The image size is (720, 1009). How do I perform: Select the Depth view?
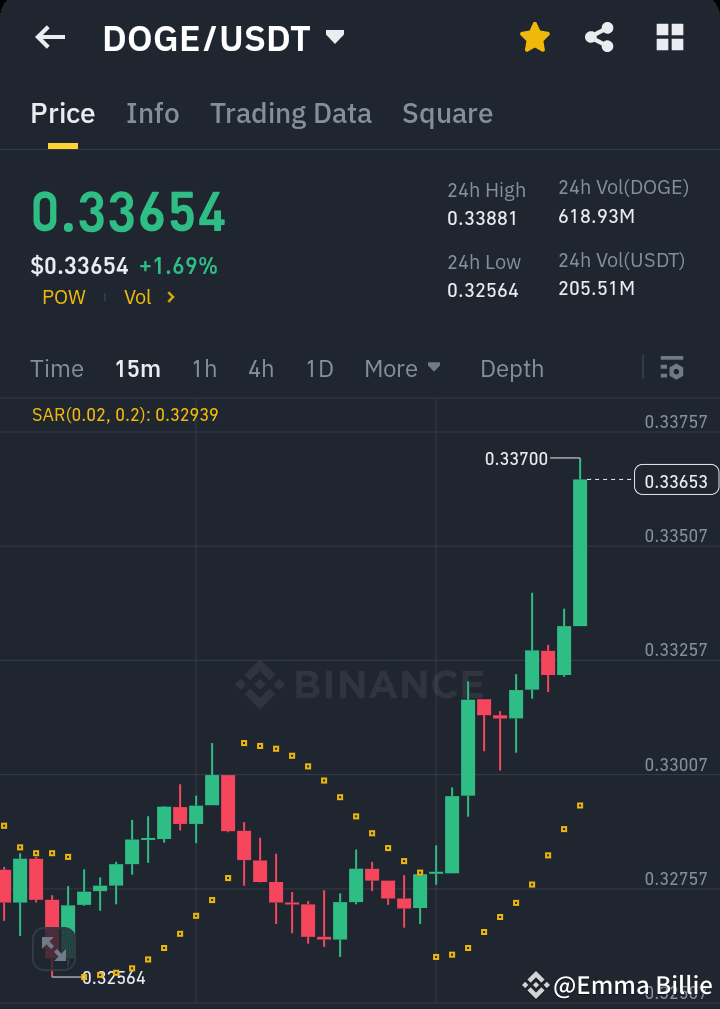[x=511, y=368]
